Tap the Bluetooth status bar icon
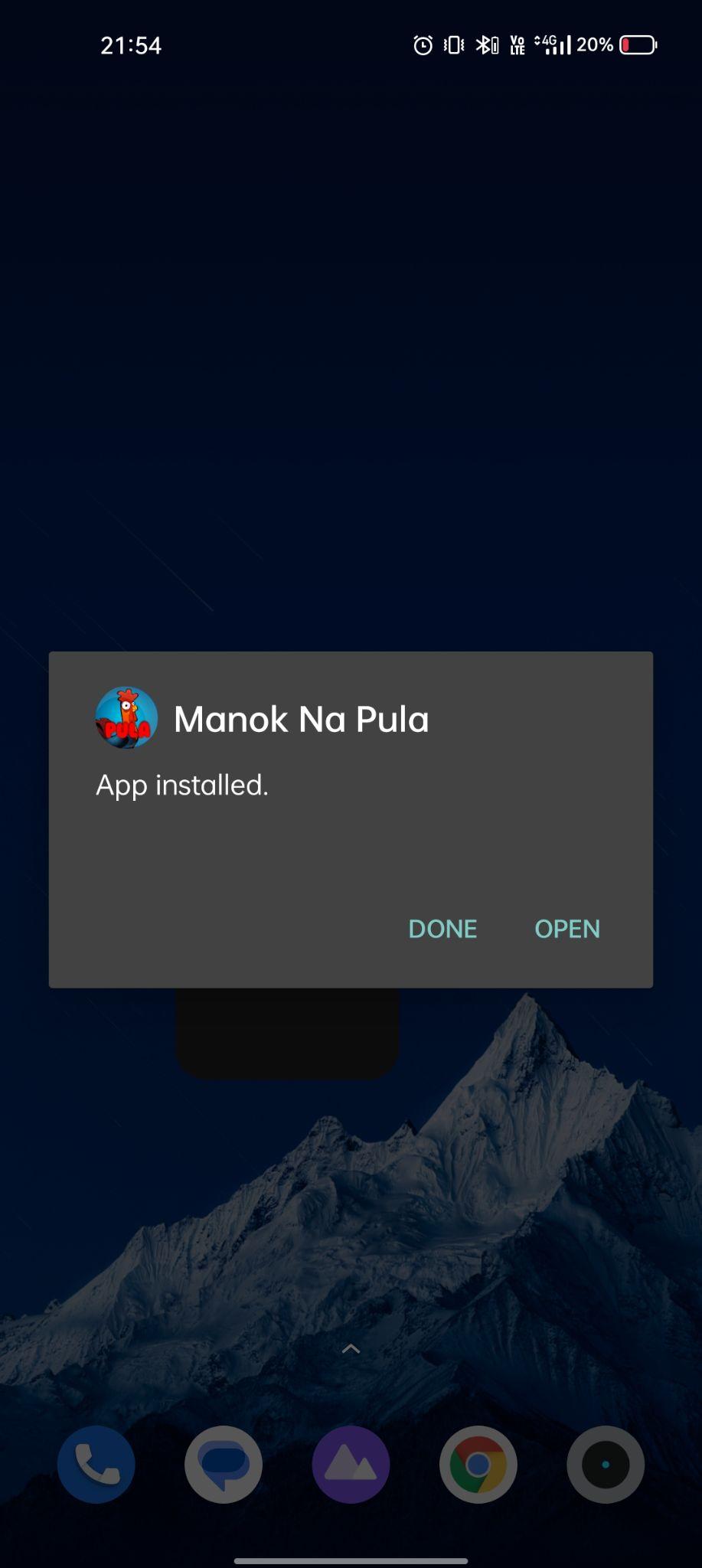The image size is (702, 1568). pos(485,45)
